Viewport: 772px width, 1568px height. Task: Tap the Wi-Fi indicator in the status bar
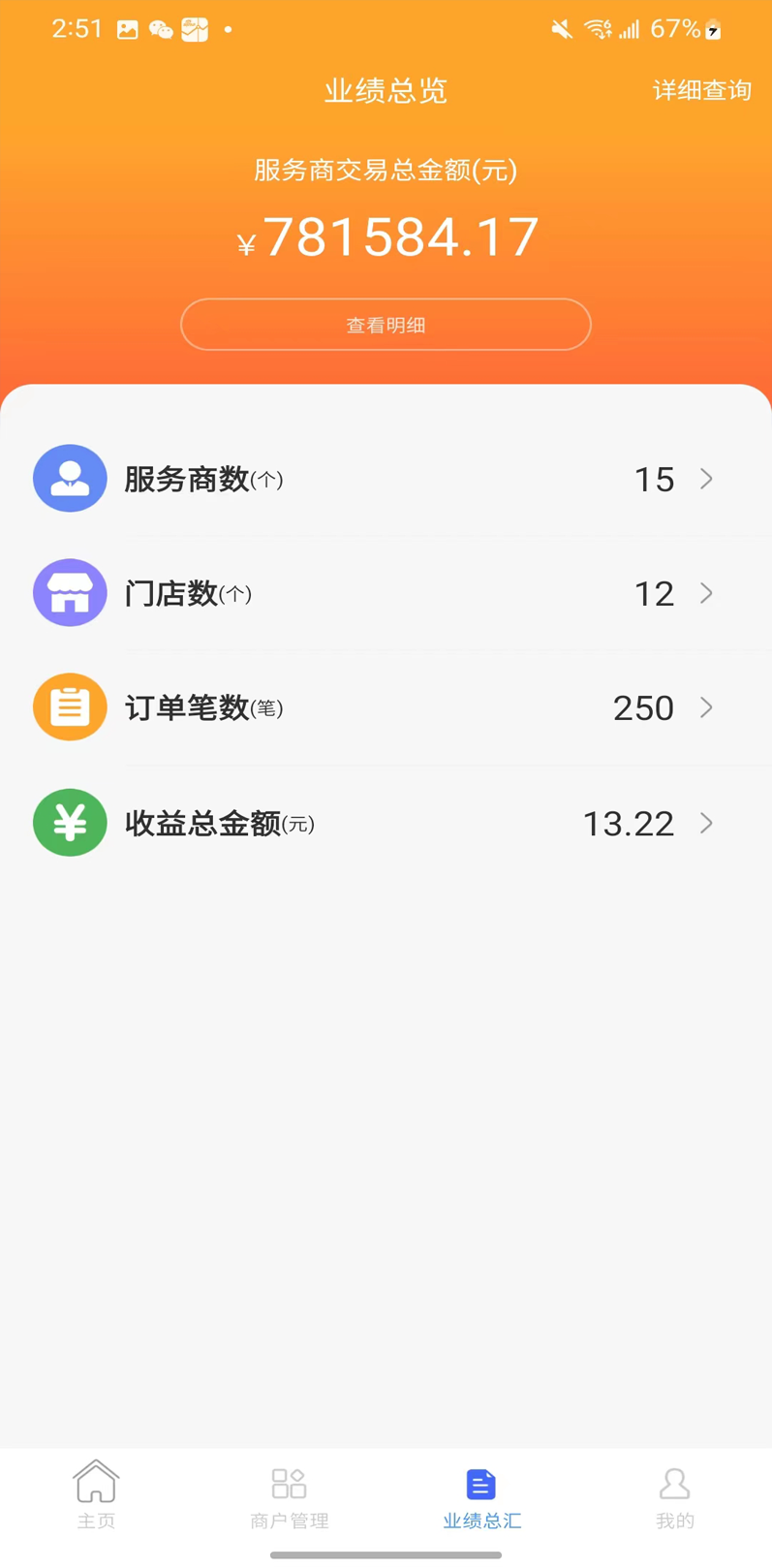598,28
